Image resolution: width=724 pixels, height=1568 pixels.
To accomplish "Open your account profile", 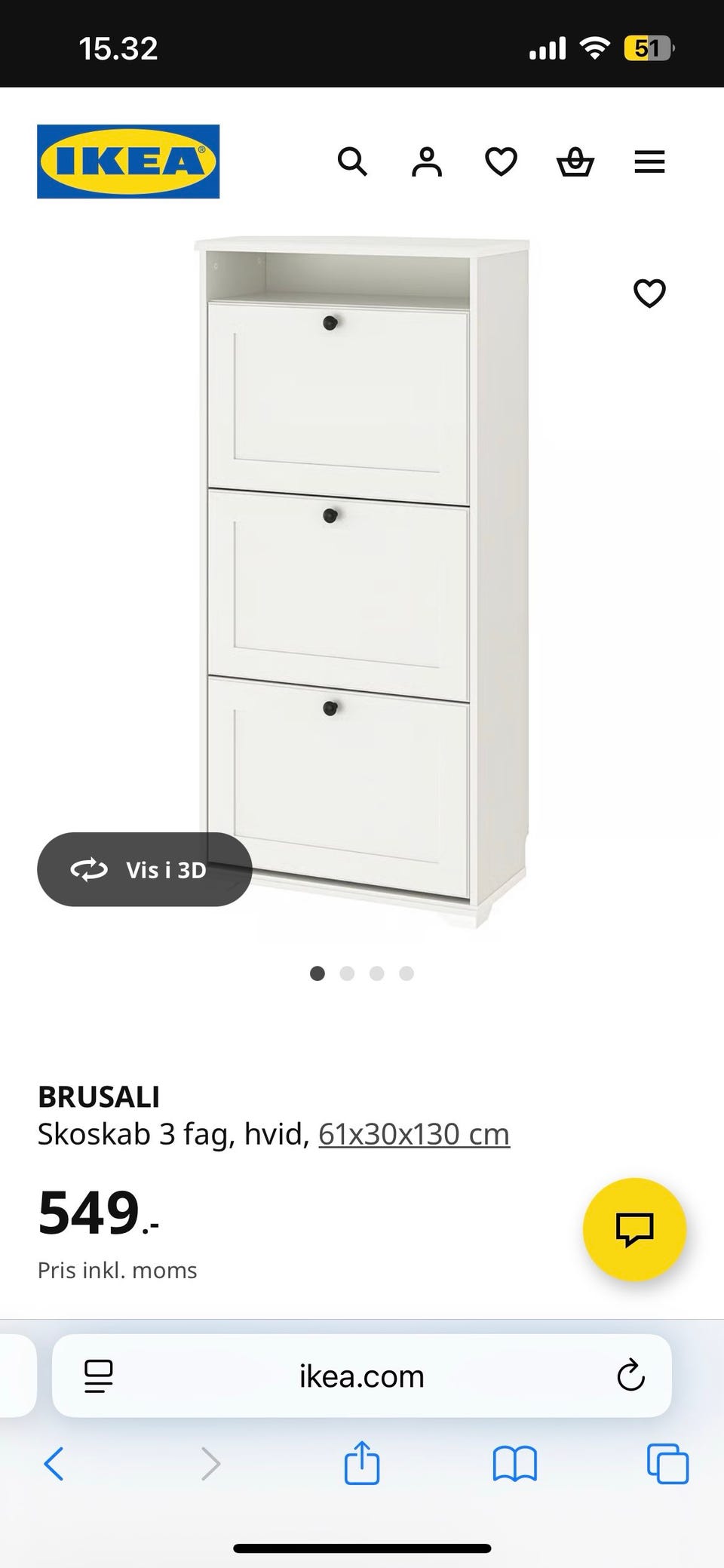I will 426,161.
